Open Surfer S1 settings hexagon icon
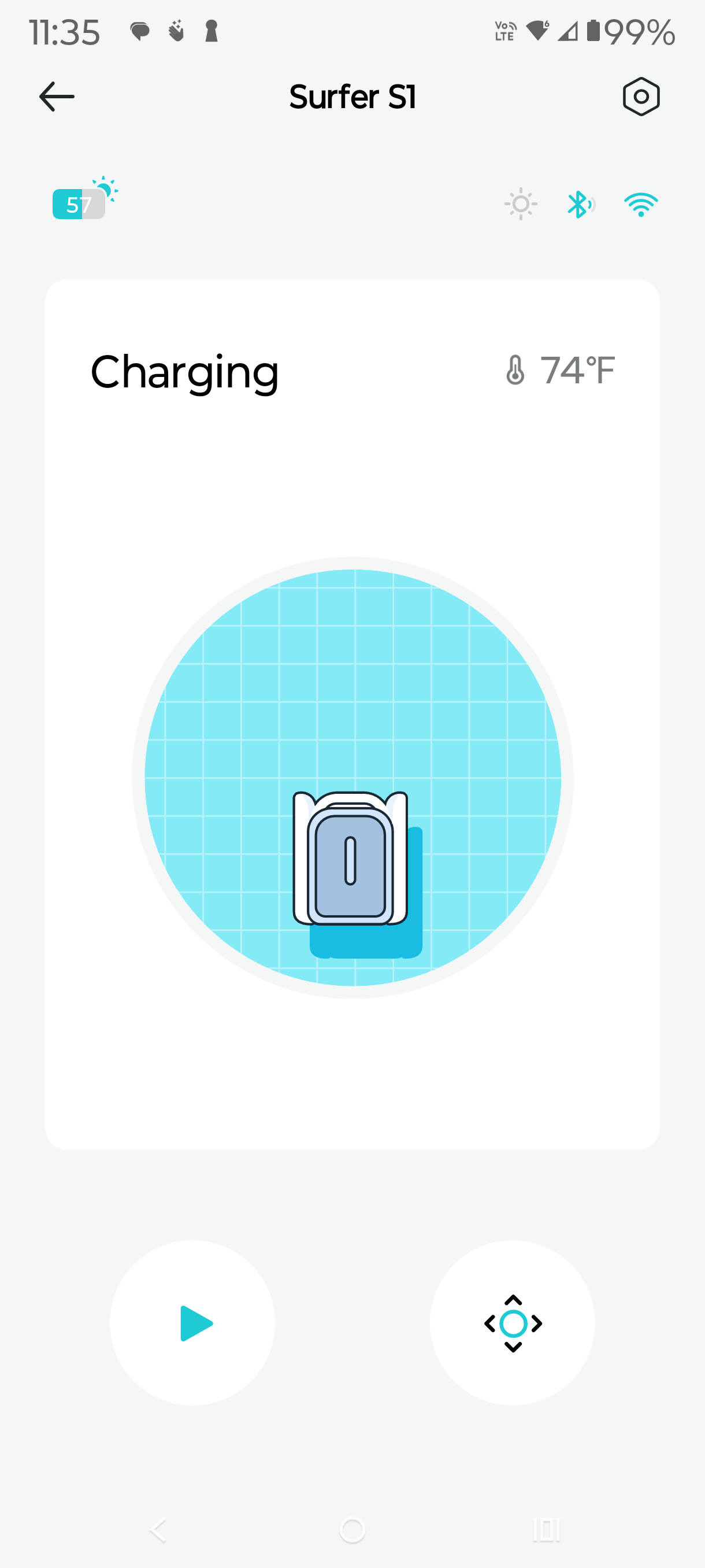The height and width of the screenshot is (1568, 705). point(640,97)
